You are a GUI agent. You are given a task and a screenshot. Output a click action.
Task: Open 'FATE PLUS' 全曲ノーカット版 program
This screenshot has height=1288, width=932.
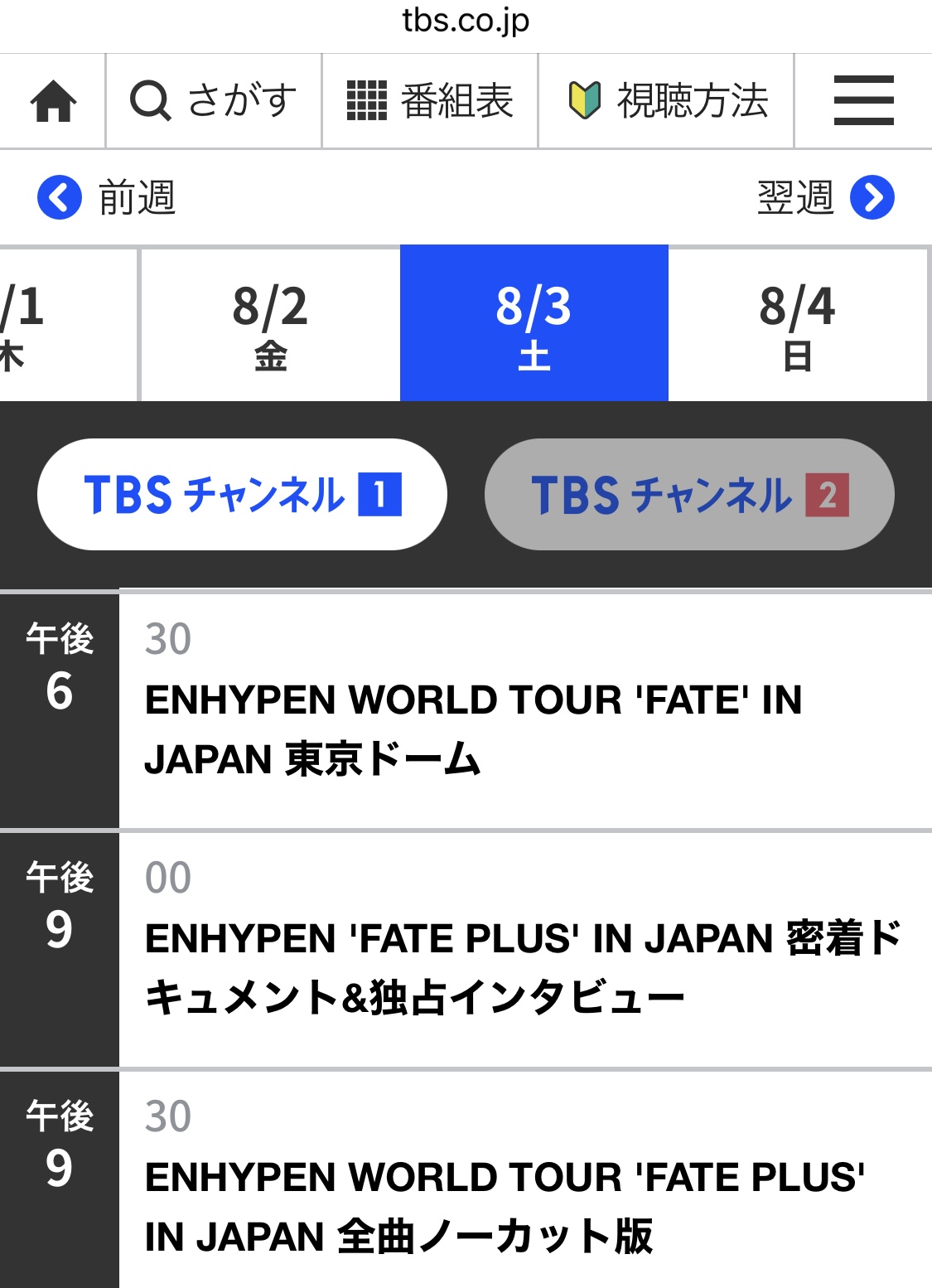[x=504, y=1206]
